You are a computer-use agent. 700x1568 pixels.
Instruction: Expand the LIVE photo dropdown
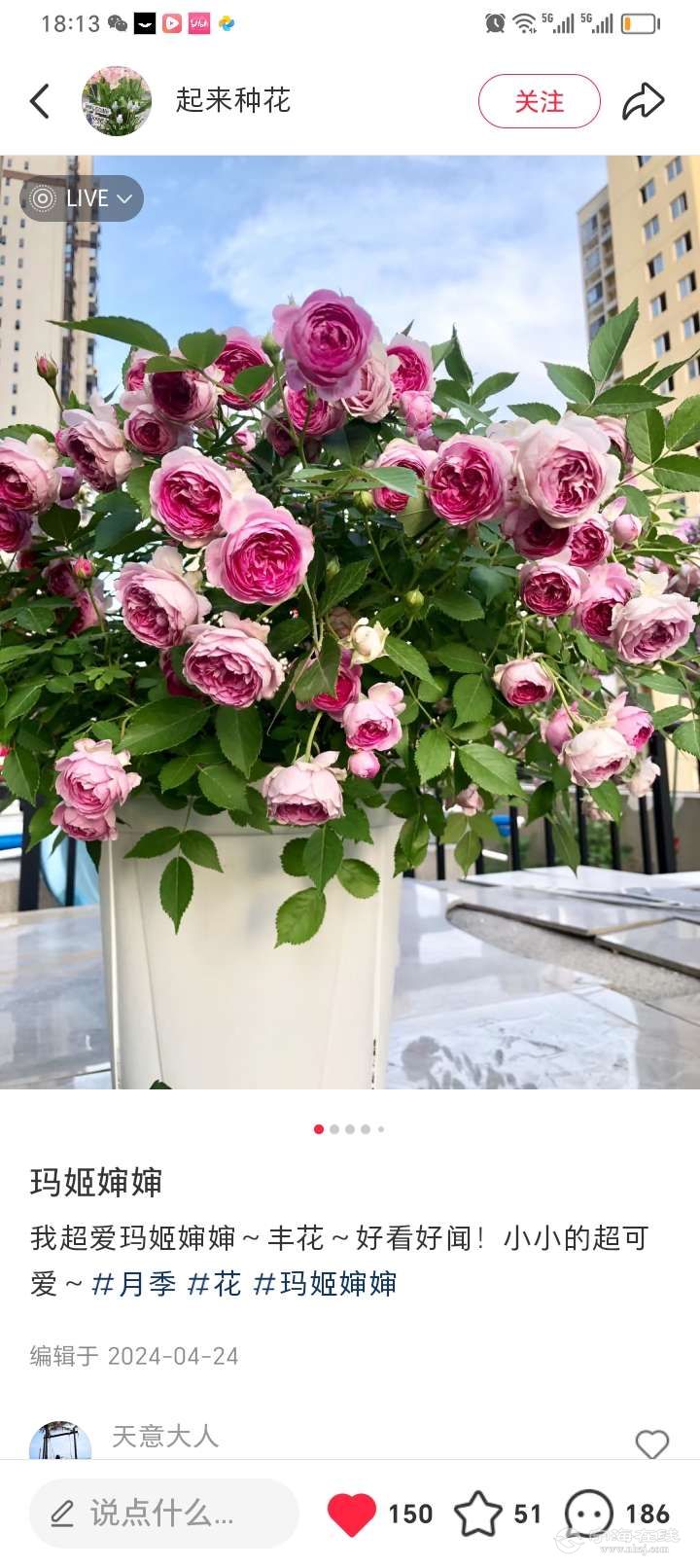[83, 198]
